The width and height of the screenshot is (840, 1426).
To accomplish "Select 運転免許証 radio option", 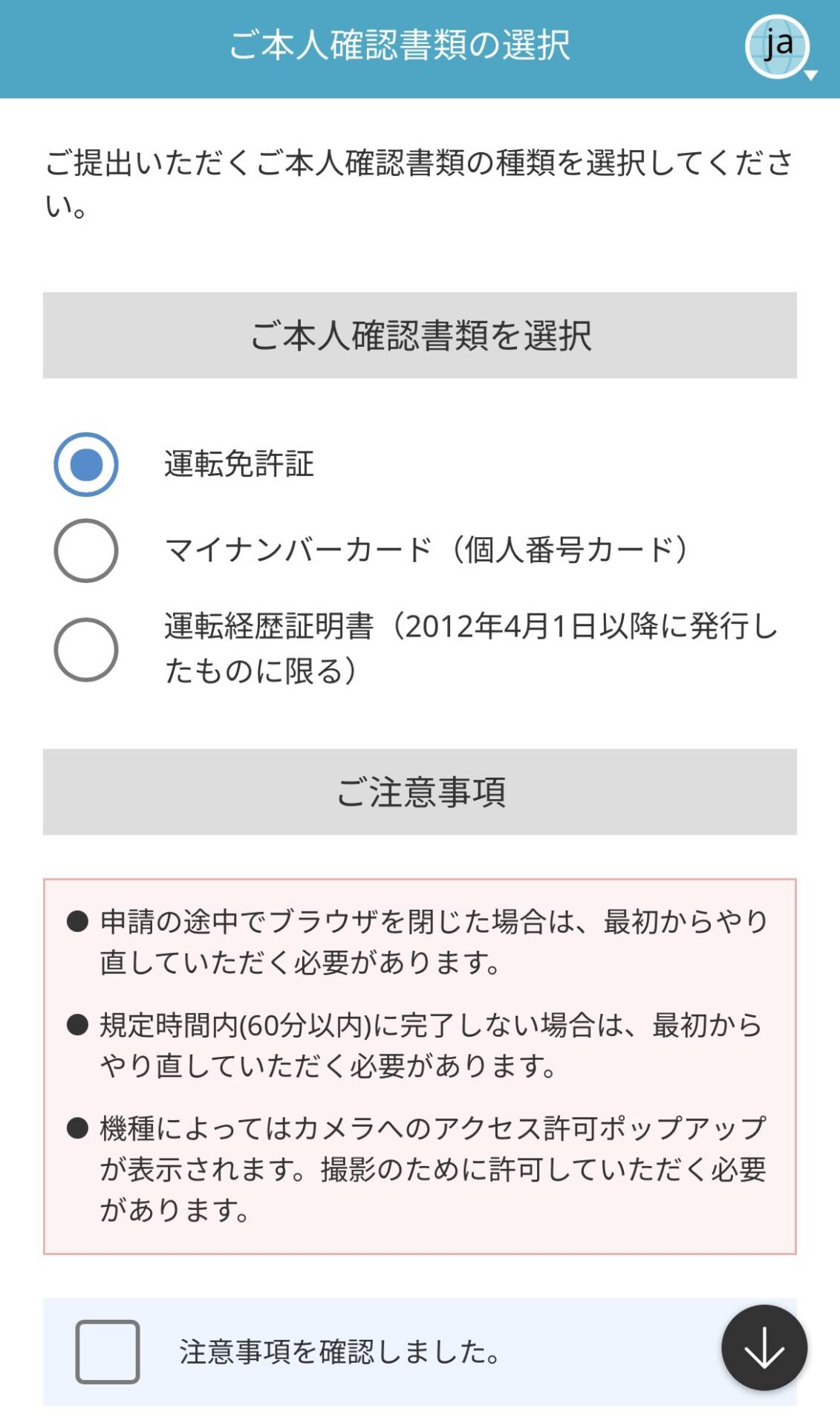I will point(86,464).
